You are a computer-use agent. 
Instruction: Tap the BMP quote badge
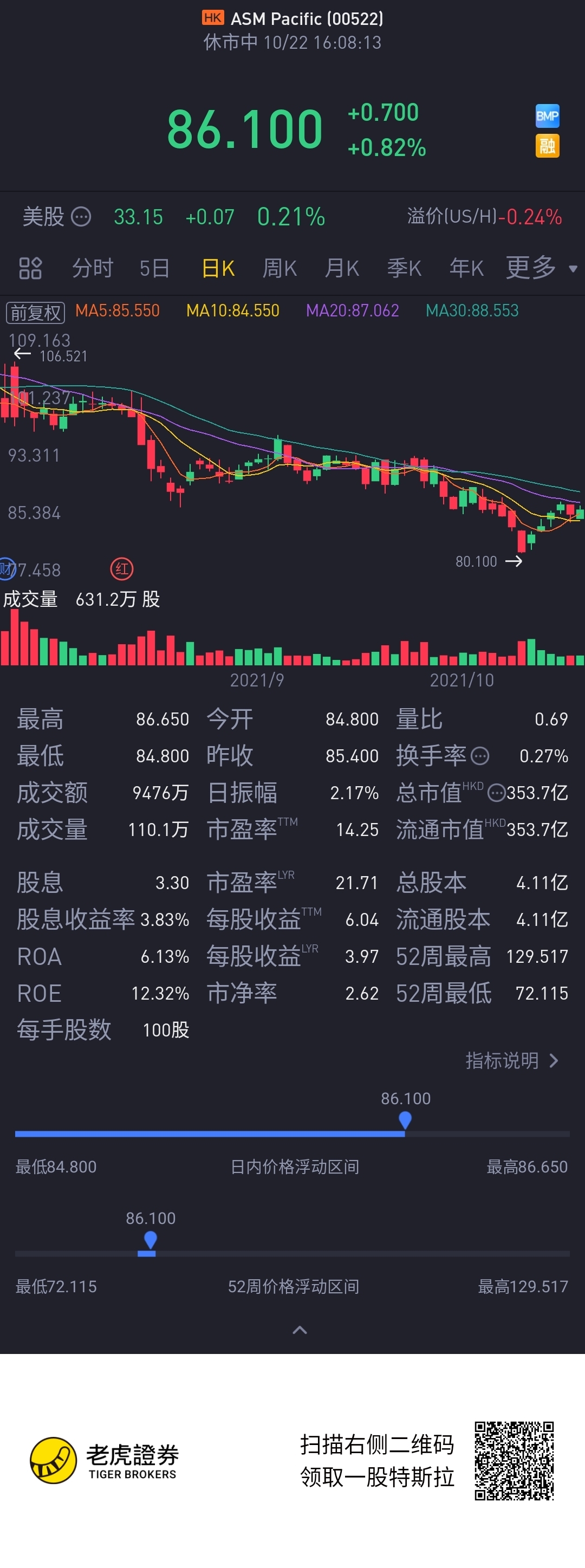[x=547, y=115]
